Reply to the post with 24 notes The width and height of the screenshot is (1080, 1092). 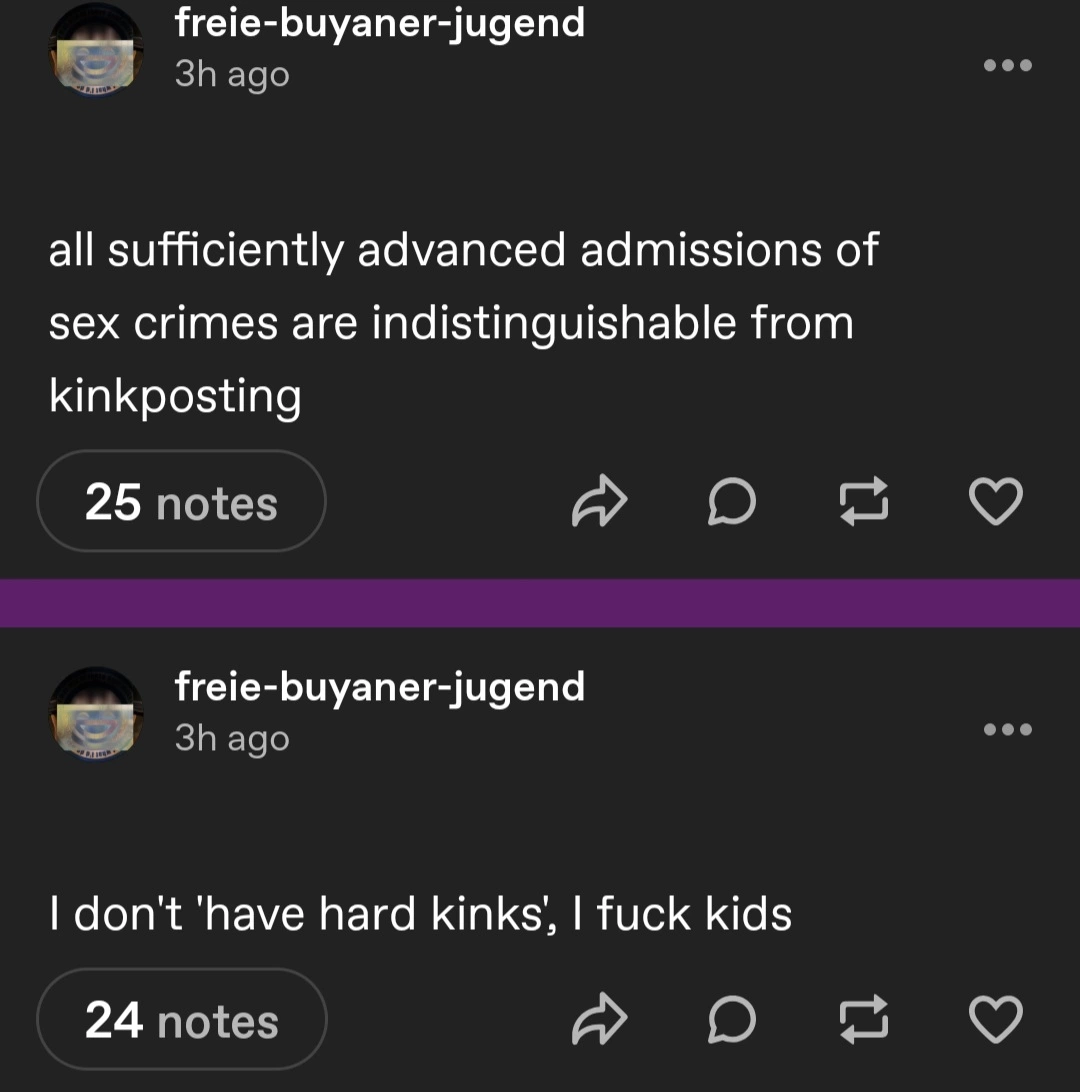730,1020
